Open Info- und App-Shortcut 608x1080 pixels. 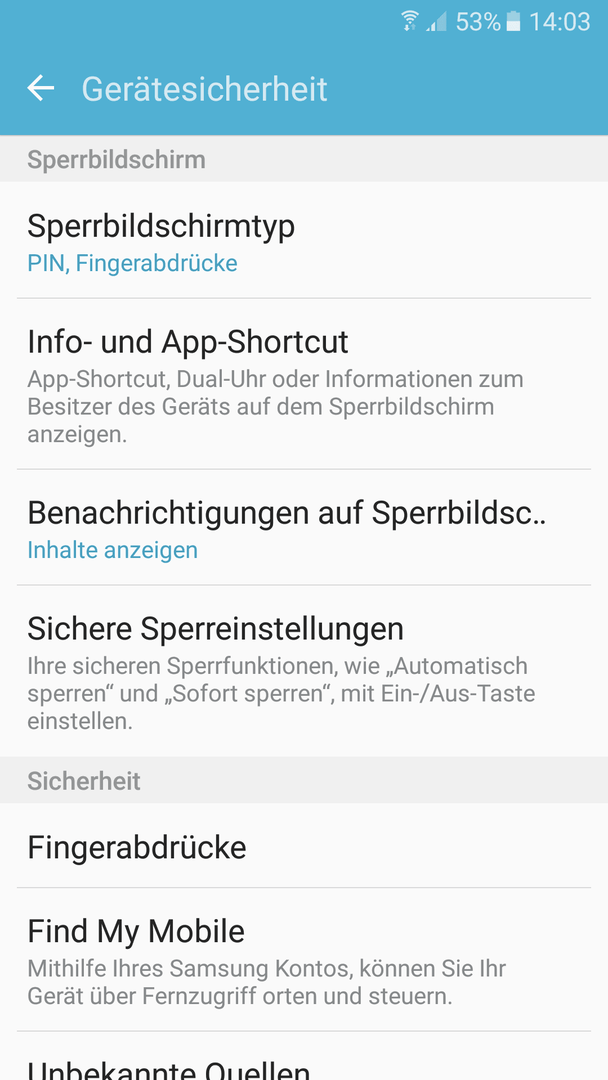click(304, 384)
